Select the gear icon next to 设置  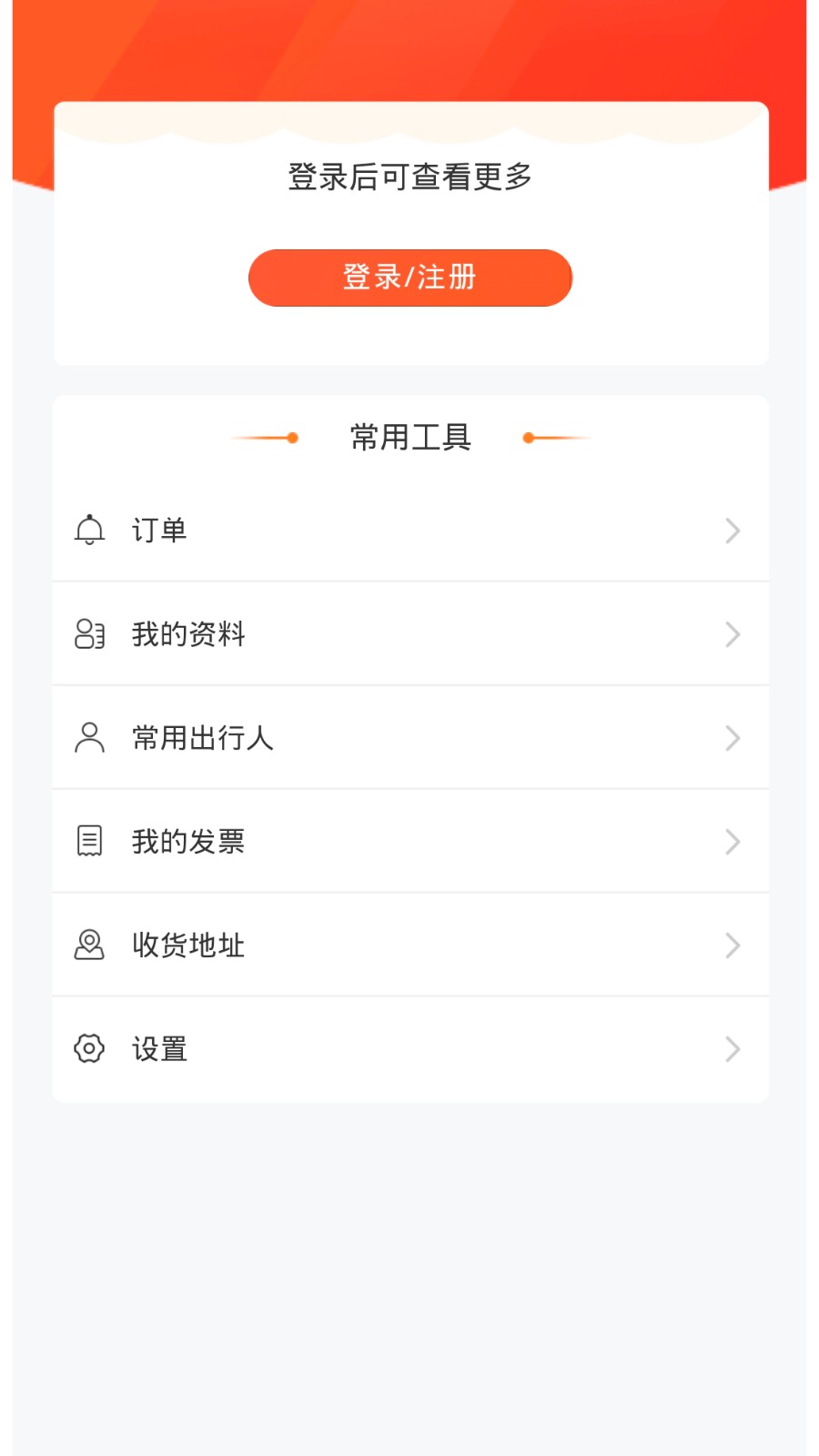pos(88,1048)
